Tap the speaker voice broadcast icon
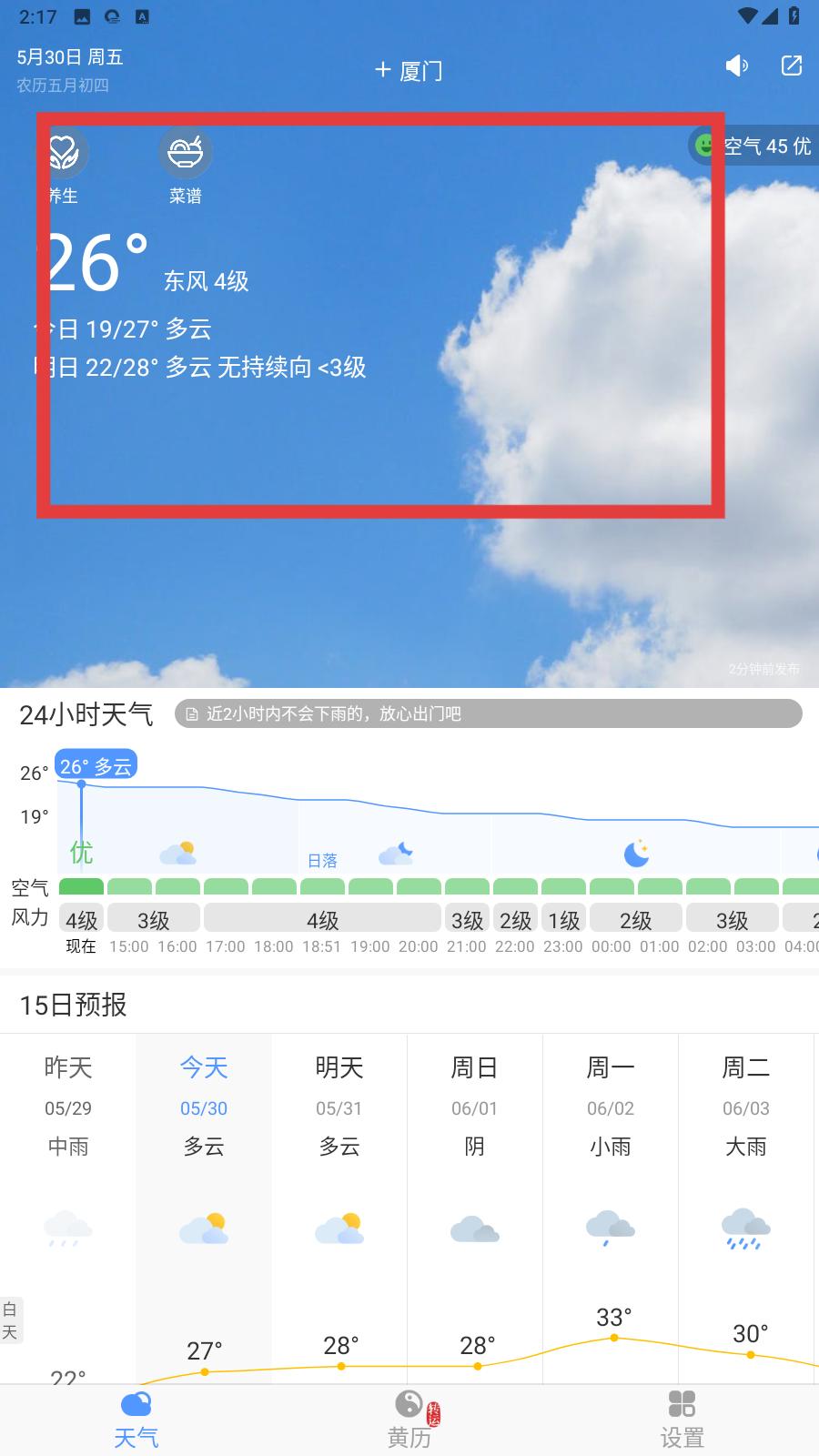The height and width of the screenshot is (1456, 819). (736, 66)
